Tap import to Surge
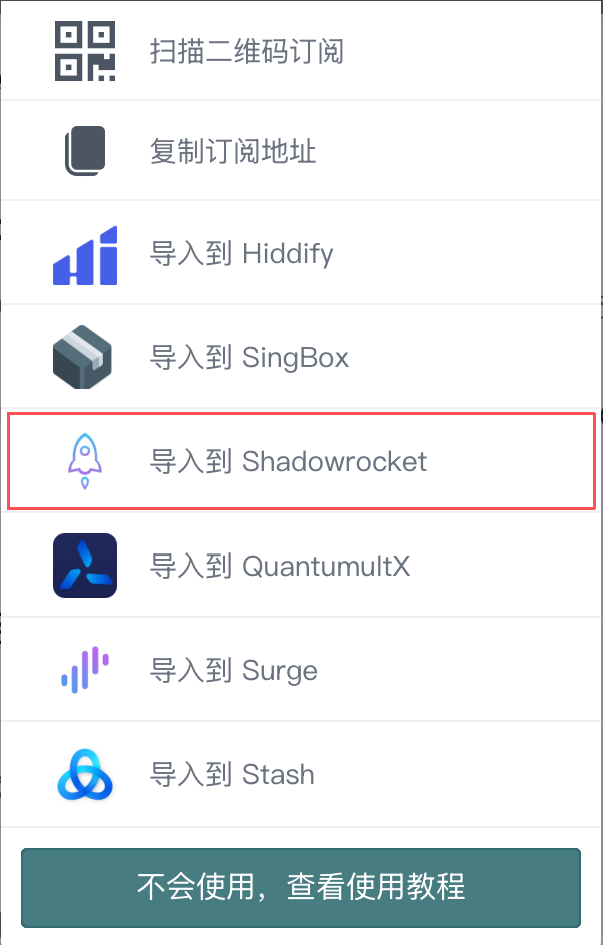 click(233, 670)
